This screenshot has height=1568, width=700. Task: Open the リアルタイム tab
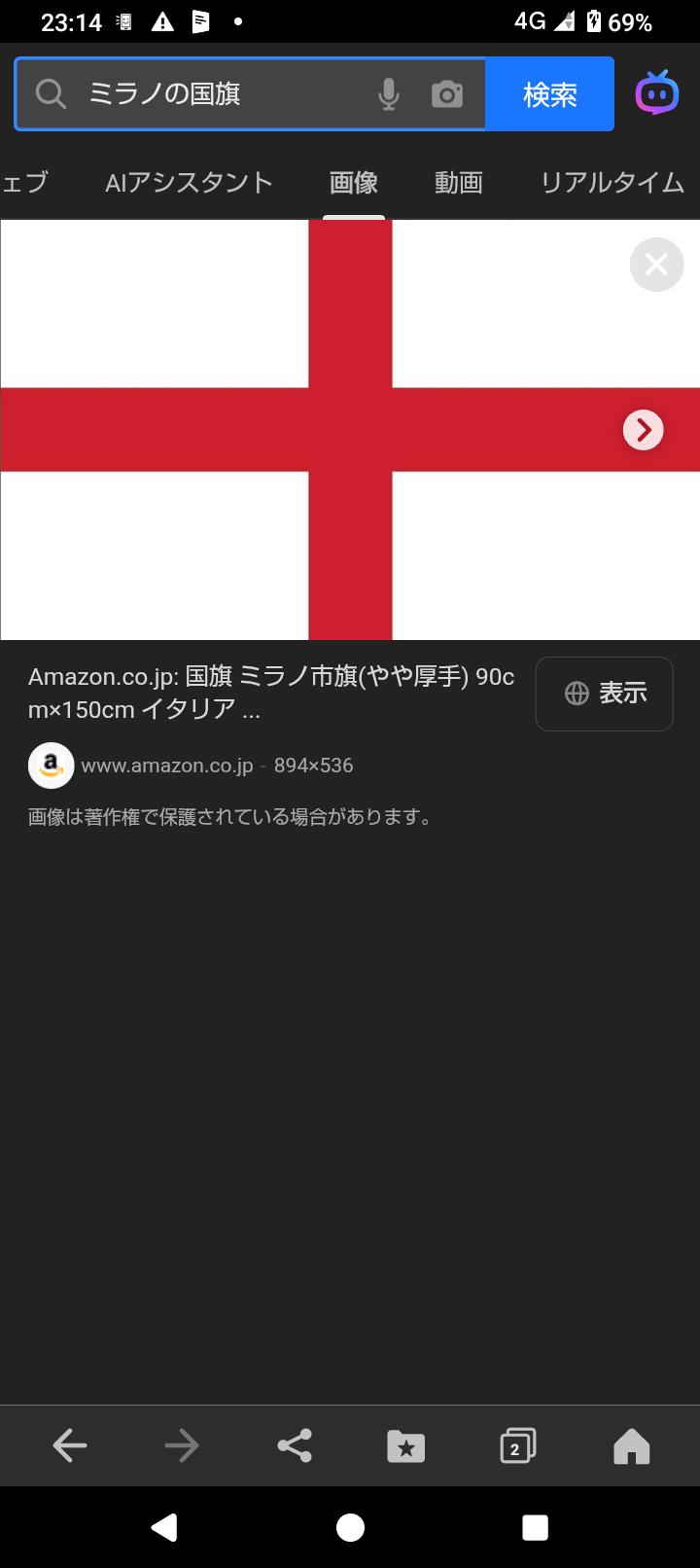point(612,183)
